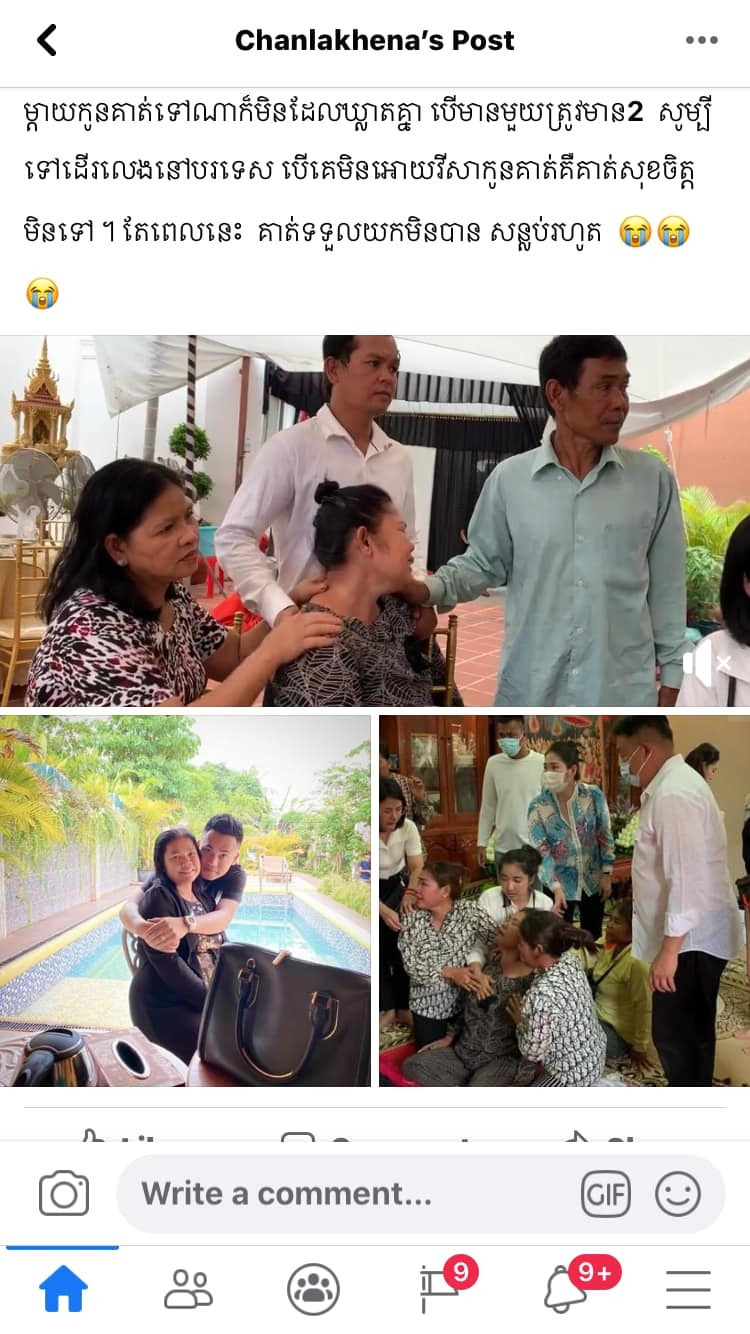Switch to the Home feed tab
This screenshot has height=1334, width=750.
click(63, 1289)
